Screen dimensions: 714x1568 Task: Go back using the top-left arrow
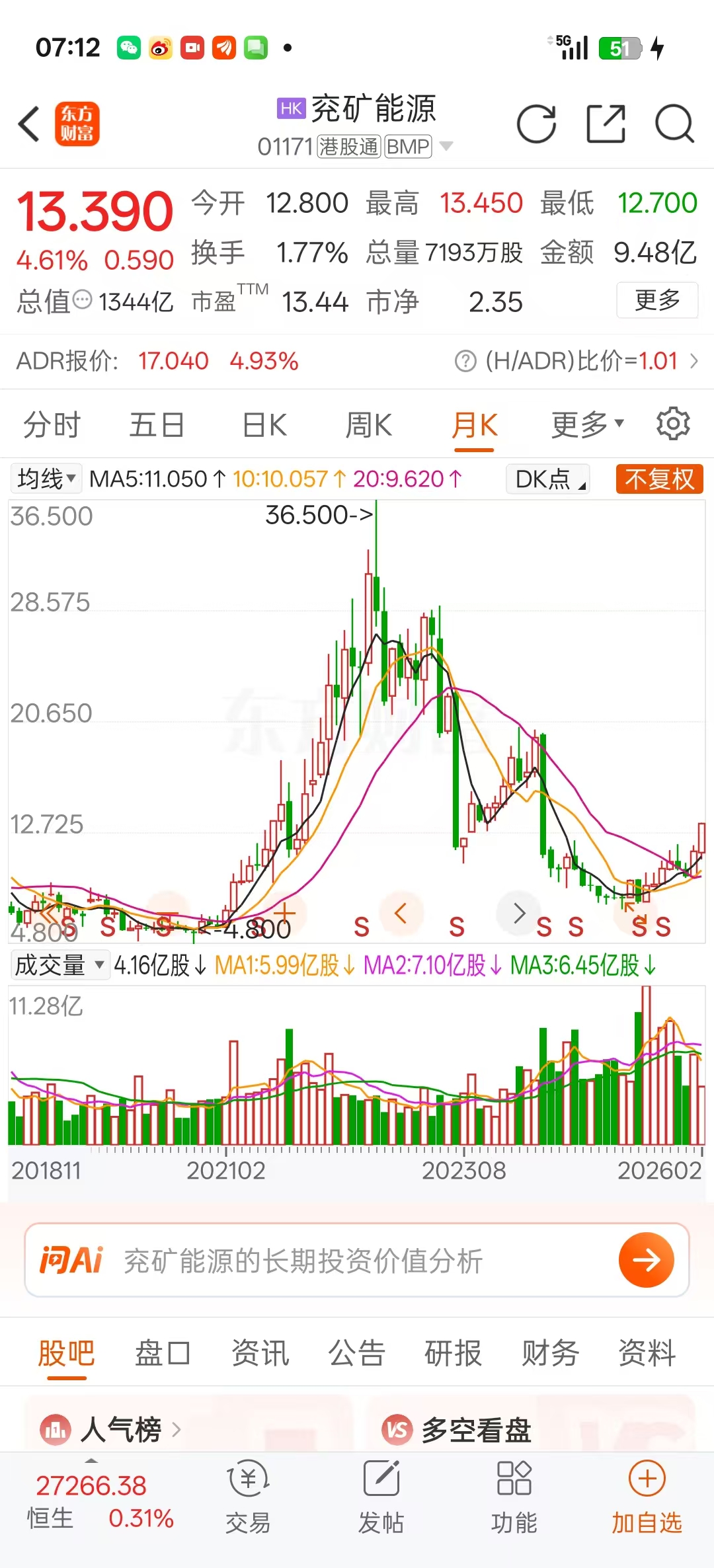point(29,124)
